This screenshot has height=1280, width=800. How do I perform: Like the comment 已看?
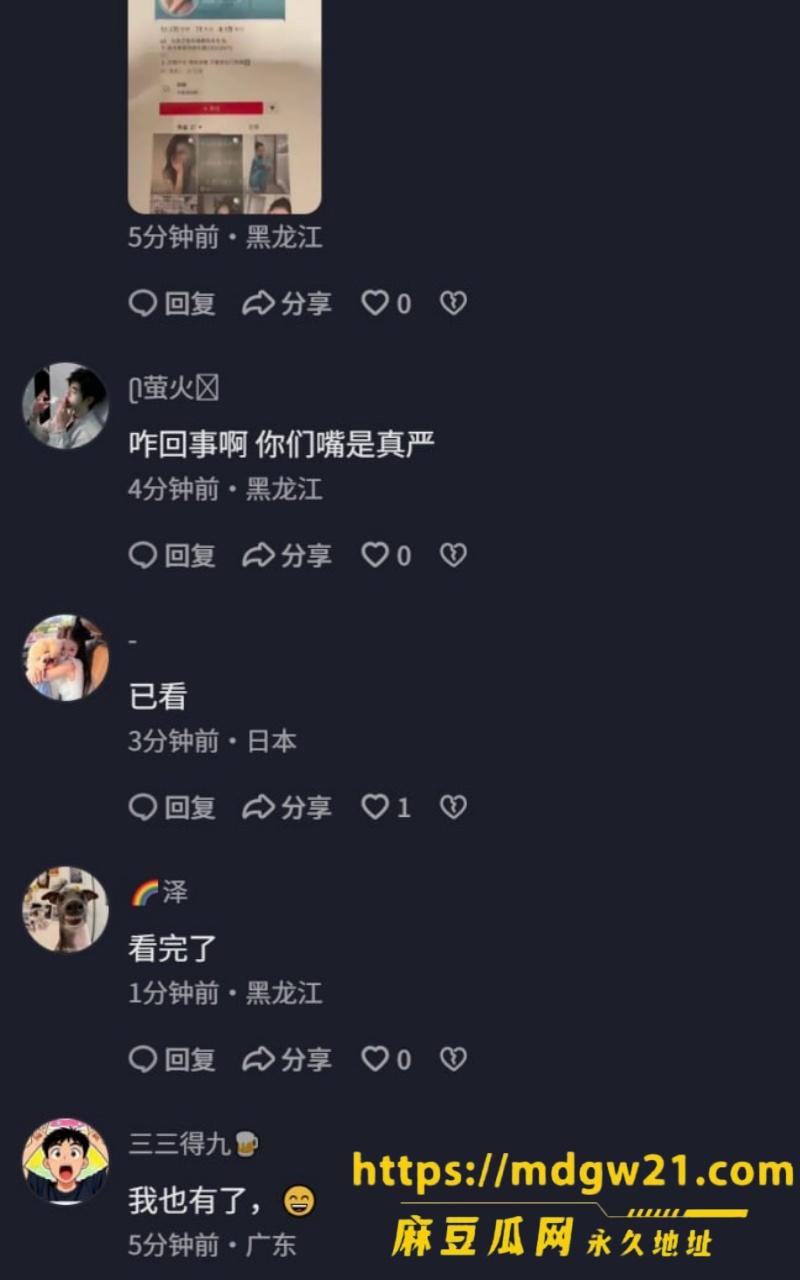coord(386,807)
